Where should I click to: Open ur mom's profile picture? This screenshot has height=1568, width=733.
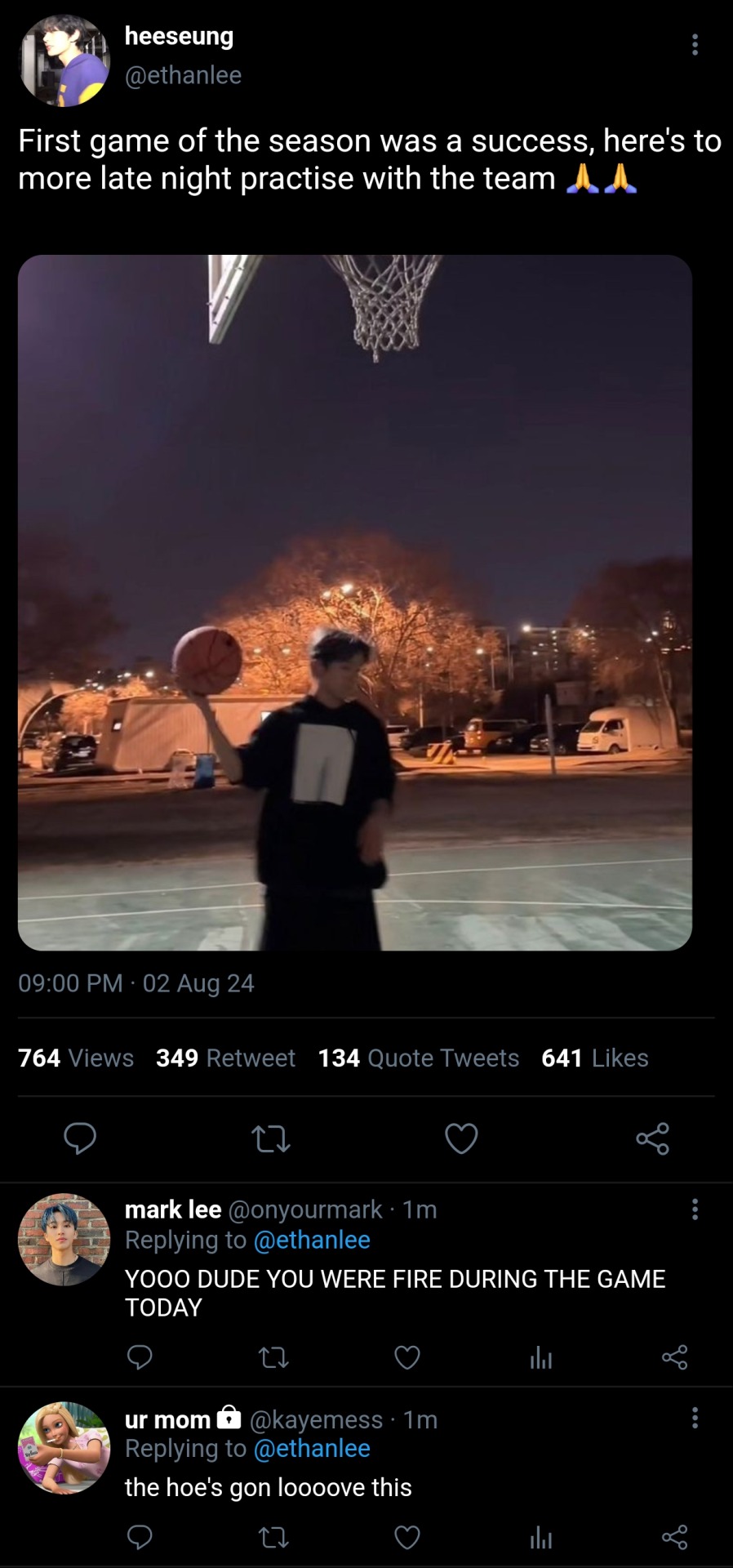point(64,1448)
